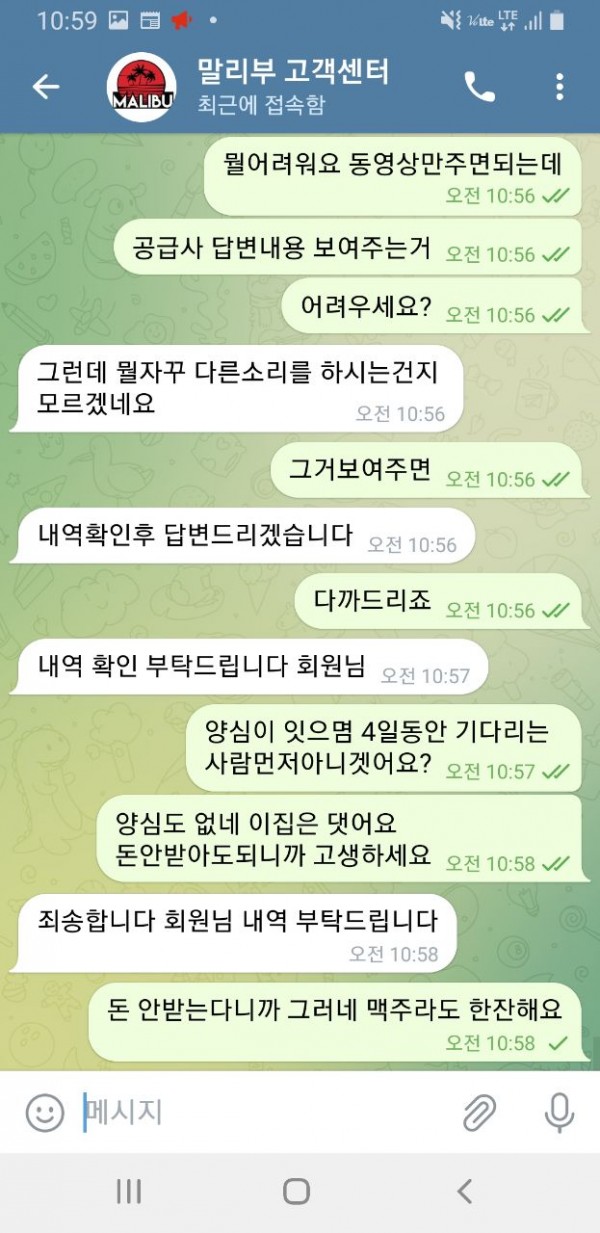Go back to the chat list

click(46, 87)
